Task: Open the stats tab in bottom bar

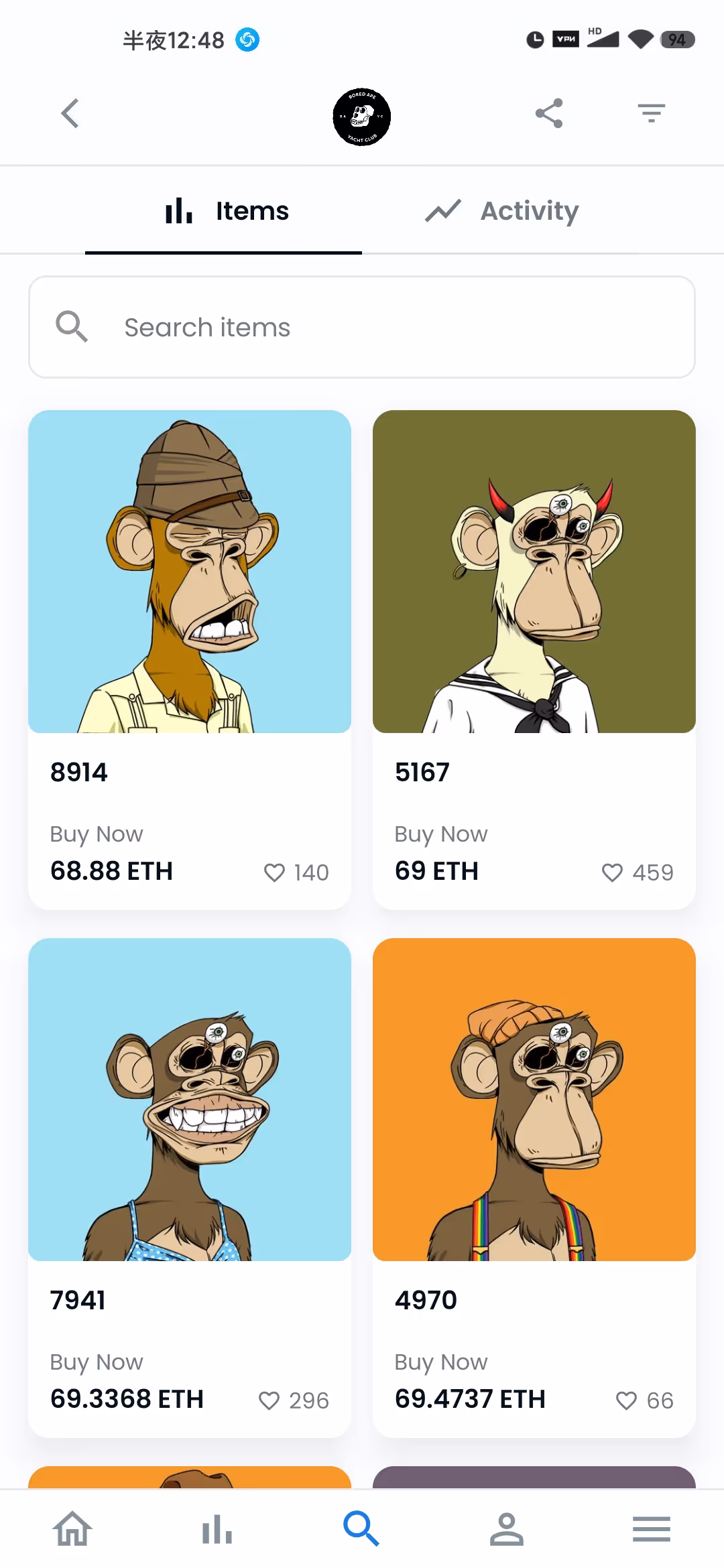Action: tap(217, 1530)
